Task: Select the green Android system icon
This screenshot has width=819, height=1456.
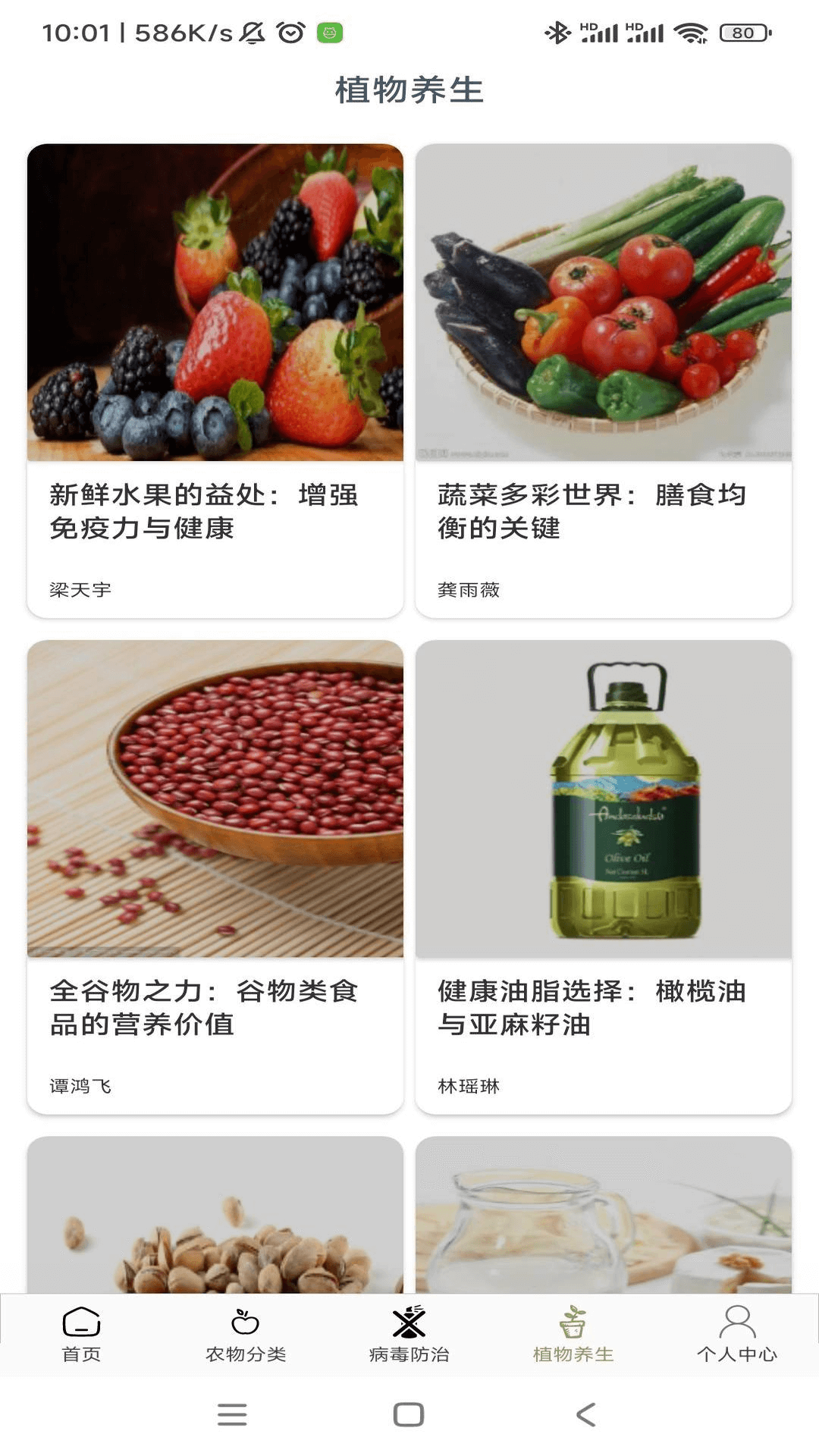Action: pos(328,32)
